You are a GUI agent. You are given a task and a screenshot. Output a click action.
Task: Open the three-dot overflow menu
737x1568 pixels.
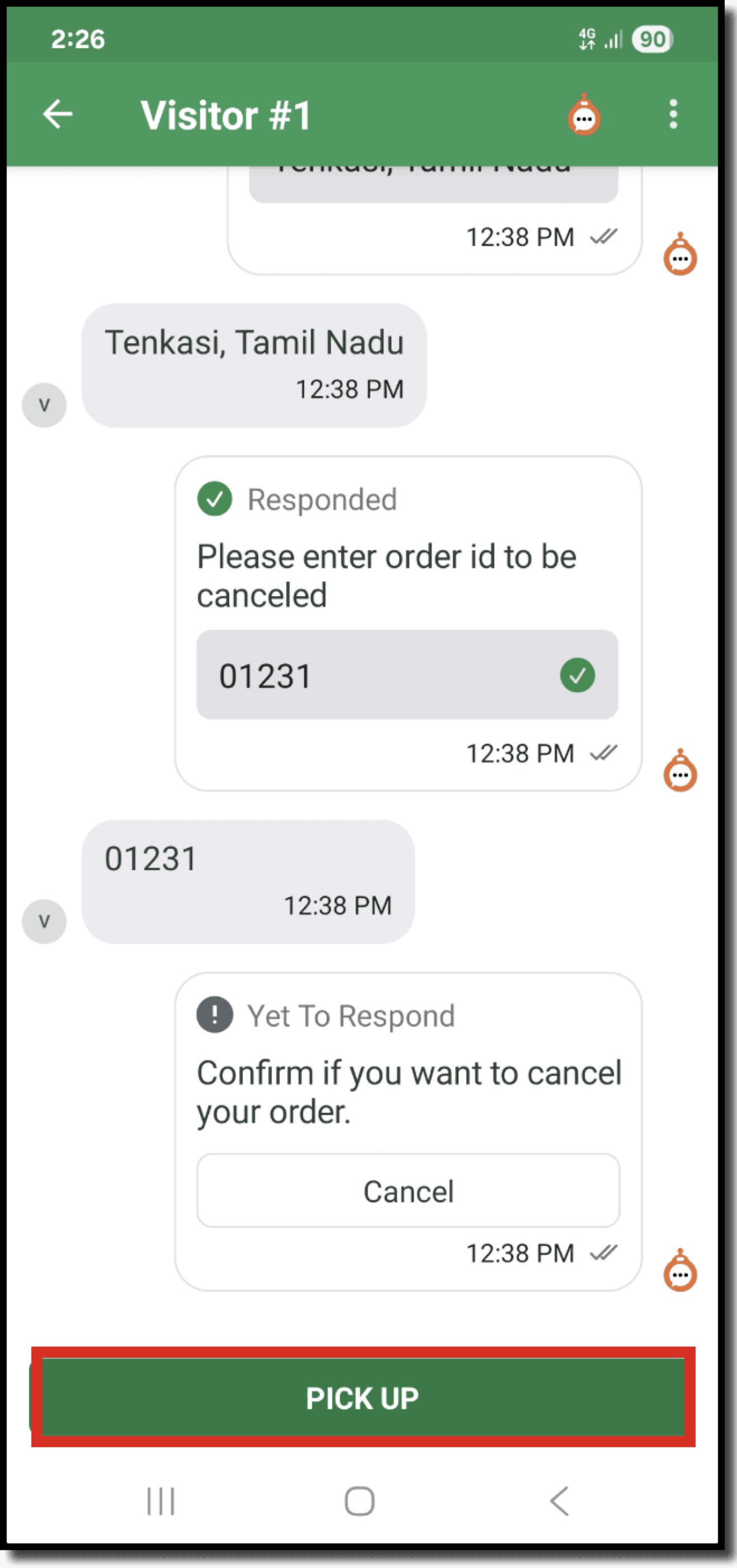click(x=673, y=114)
